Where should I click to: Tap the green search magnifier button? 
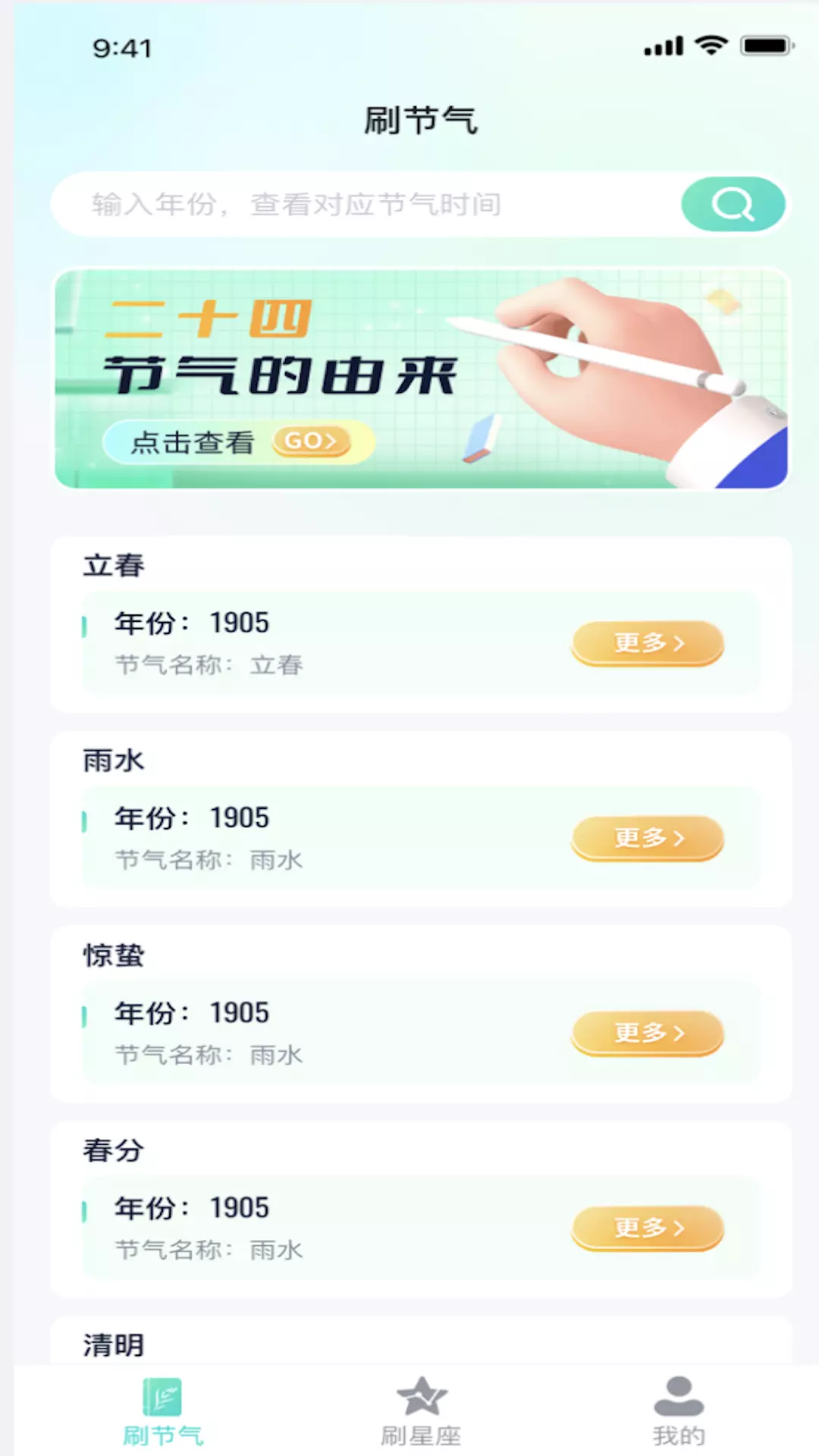click(733, 204)
